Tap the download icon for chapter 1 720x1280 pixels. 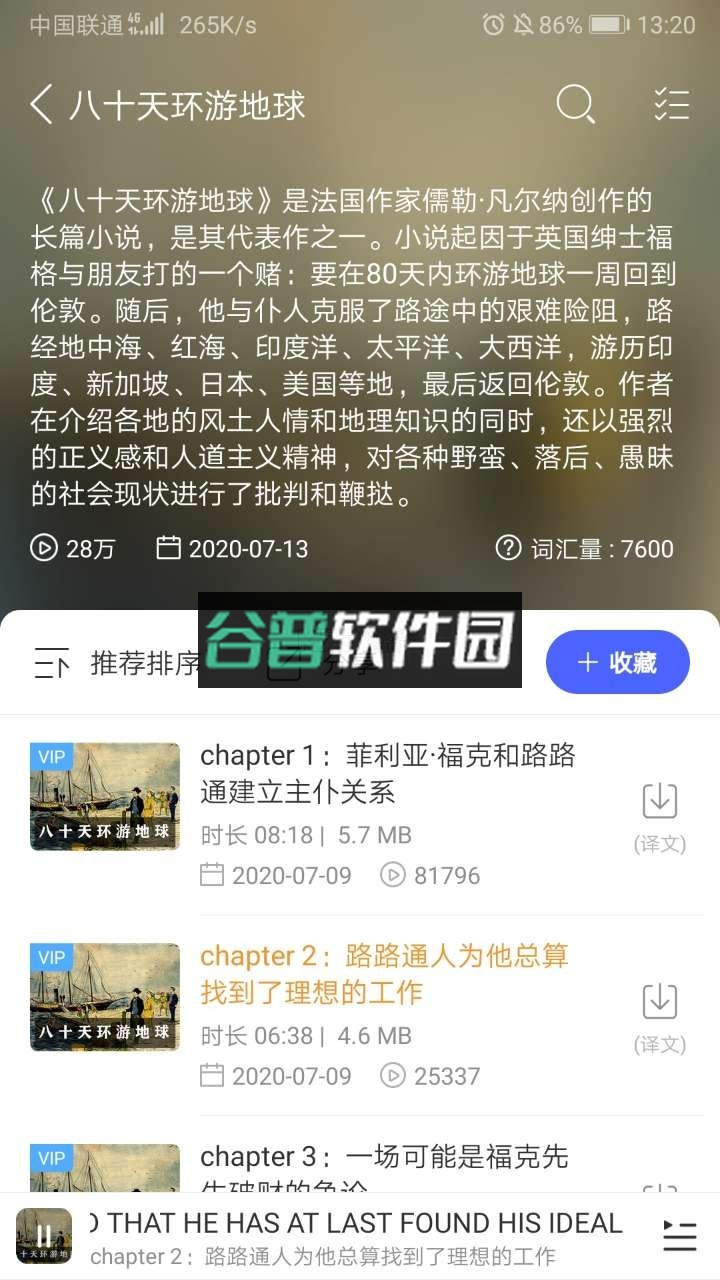[659, 800]
